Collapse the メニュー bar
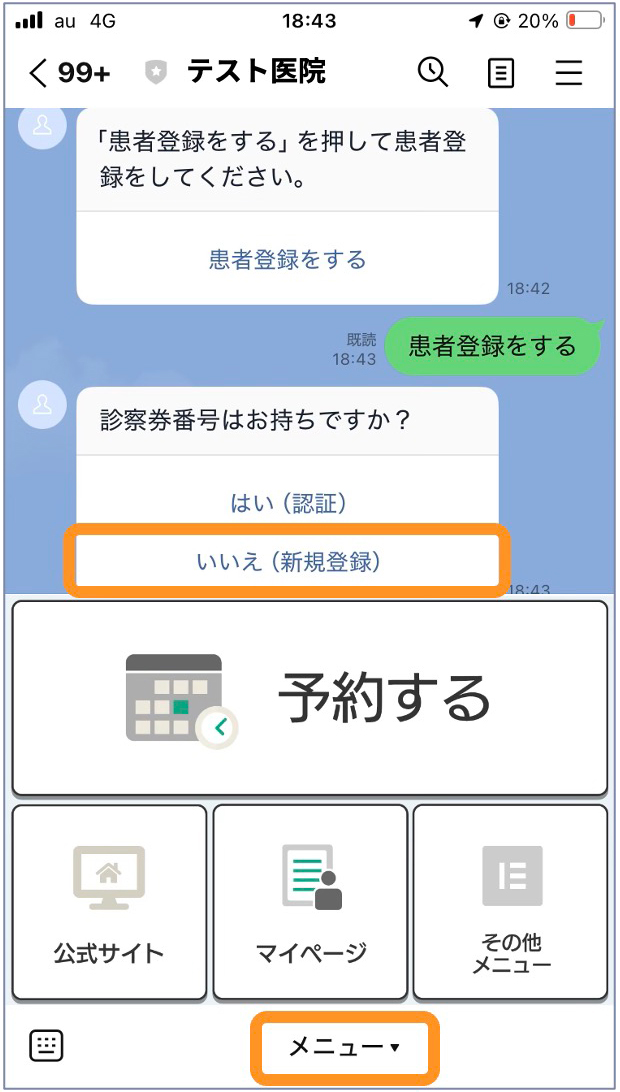The width and height of the screenshot is (620, 1092). [344, 1047]
